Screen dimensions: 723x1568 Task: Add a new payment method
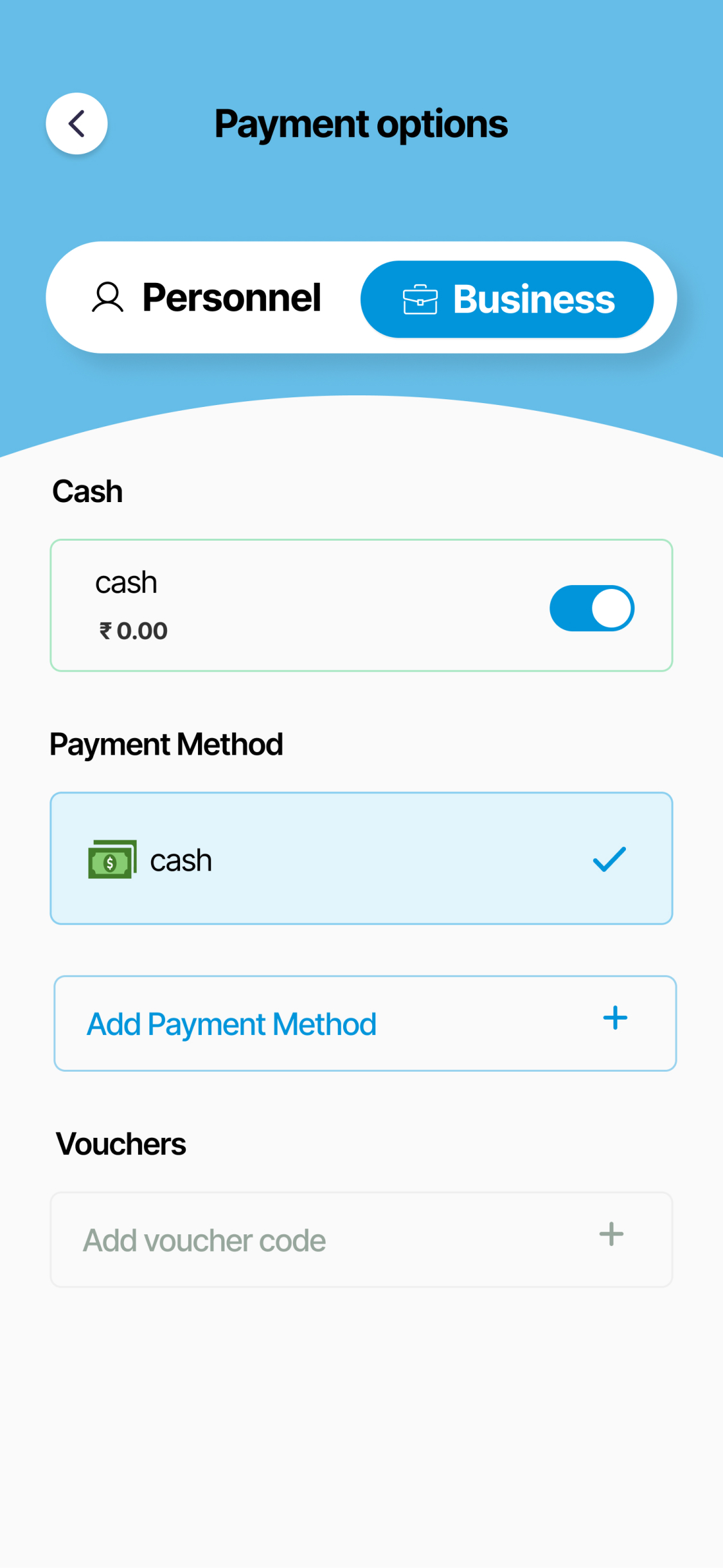tap(364, 1023)
